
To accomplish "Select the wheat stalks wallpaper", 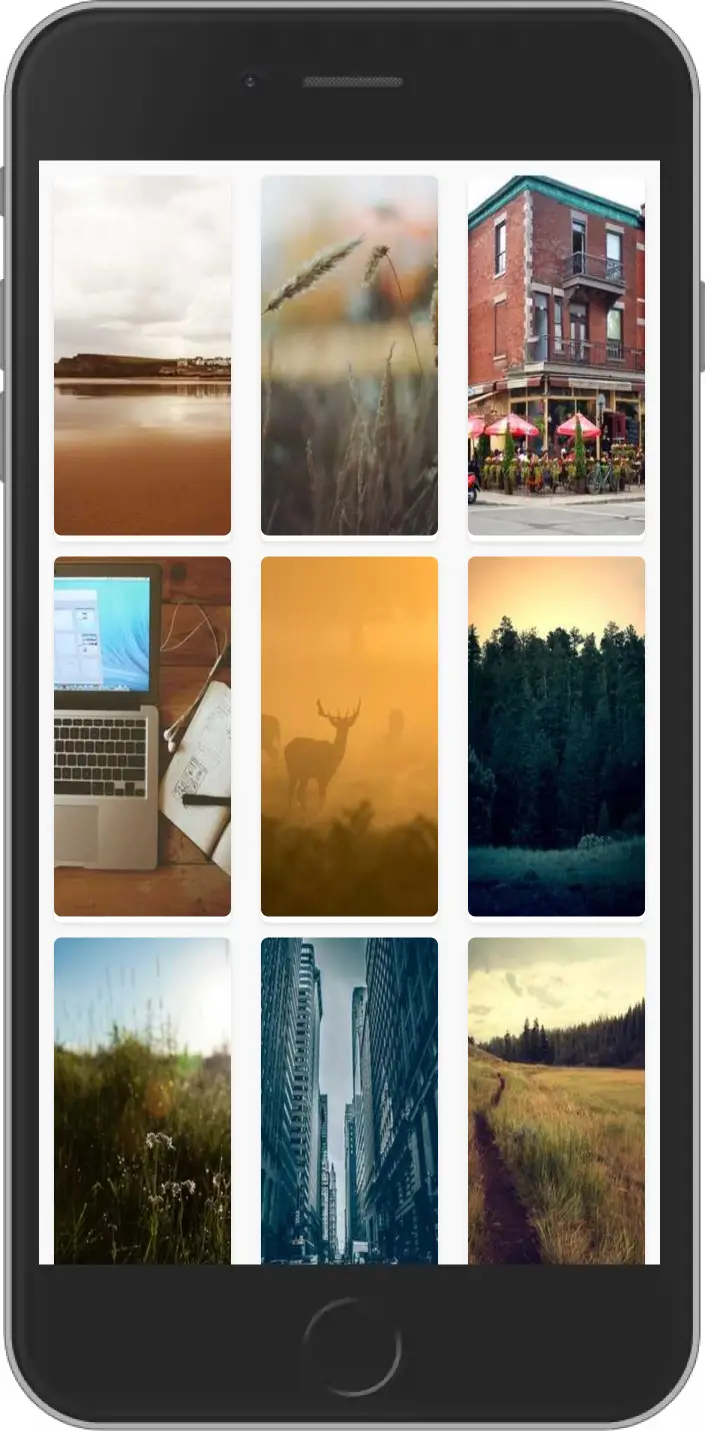I will [349, 355].
